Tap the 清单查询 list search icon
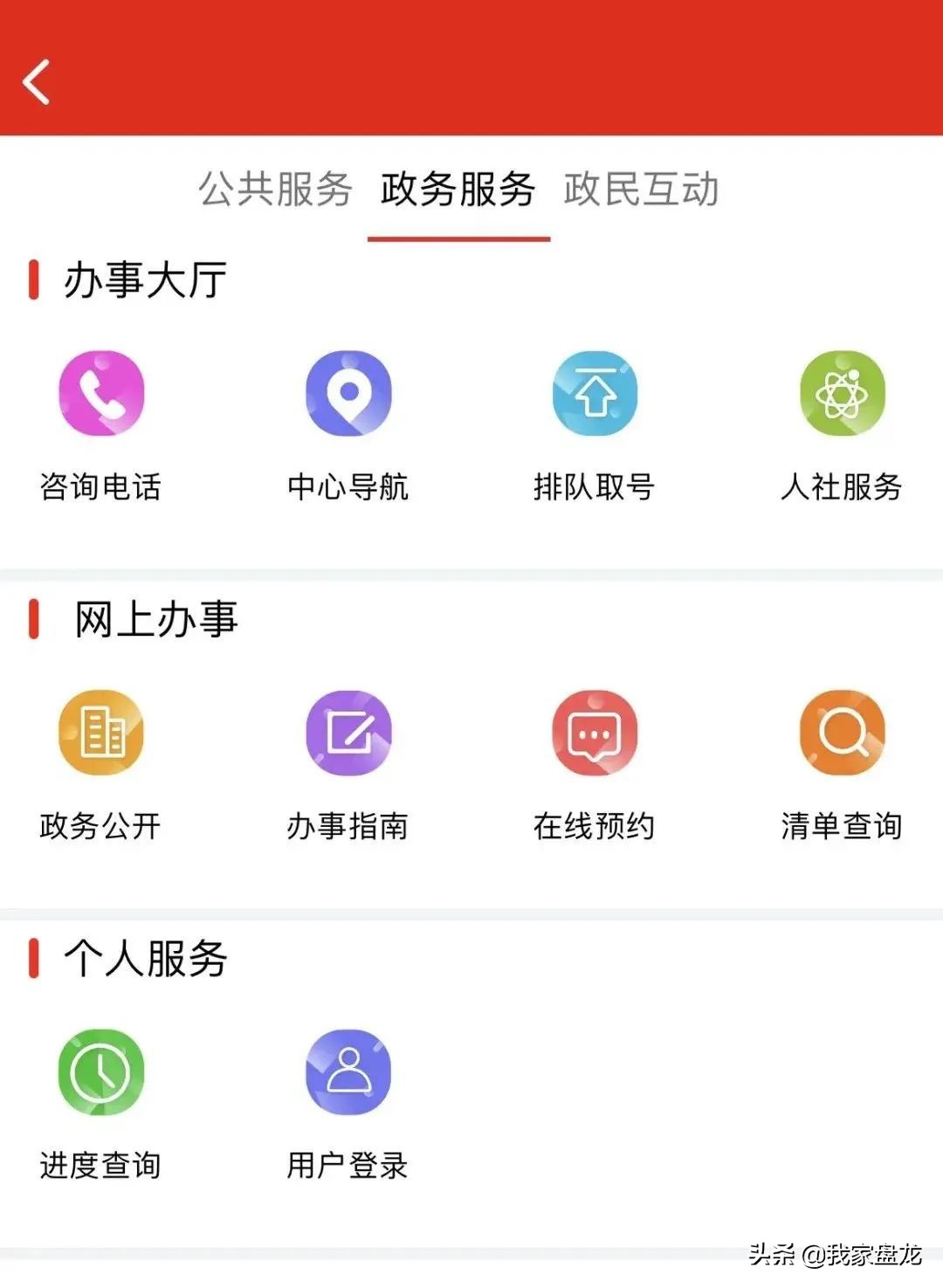This screenshot has width=943, height=1288. coord(841,734)
